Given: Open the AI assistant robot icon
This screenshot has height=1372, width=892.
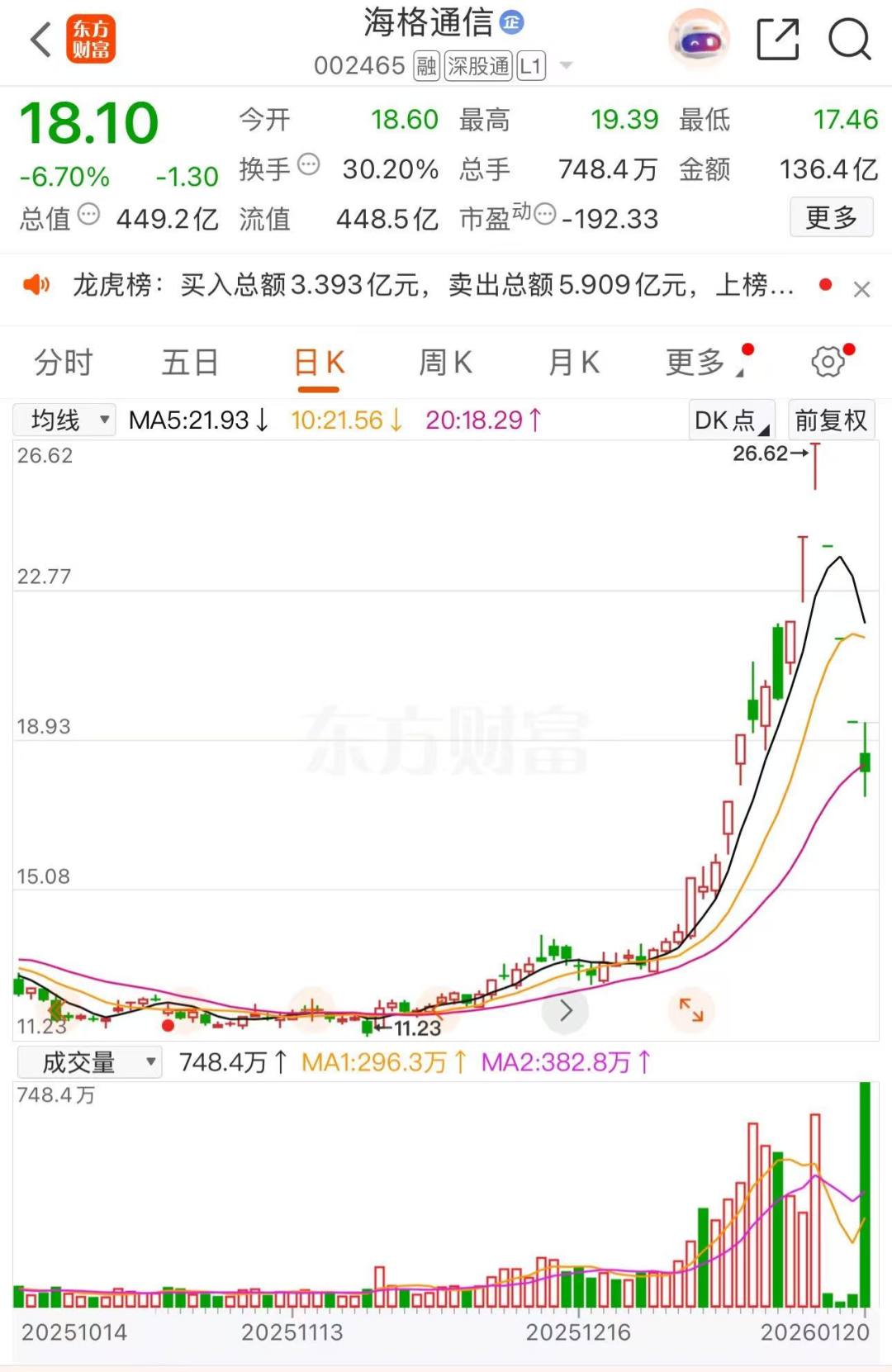Looking at the screenshot, I should coord(699,39).
